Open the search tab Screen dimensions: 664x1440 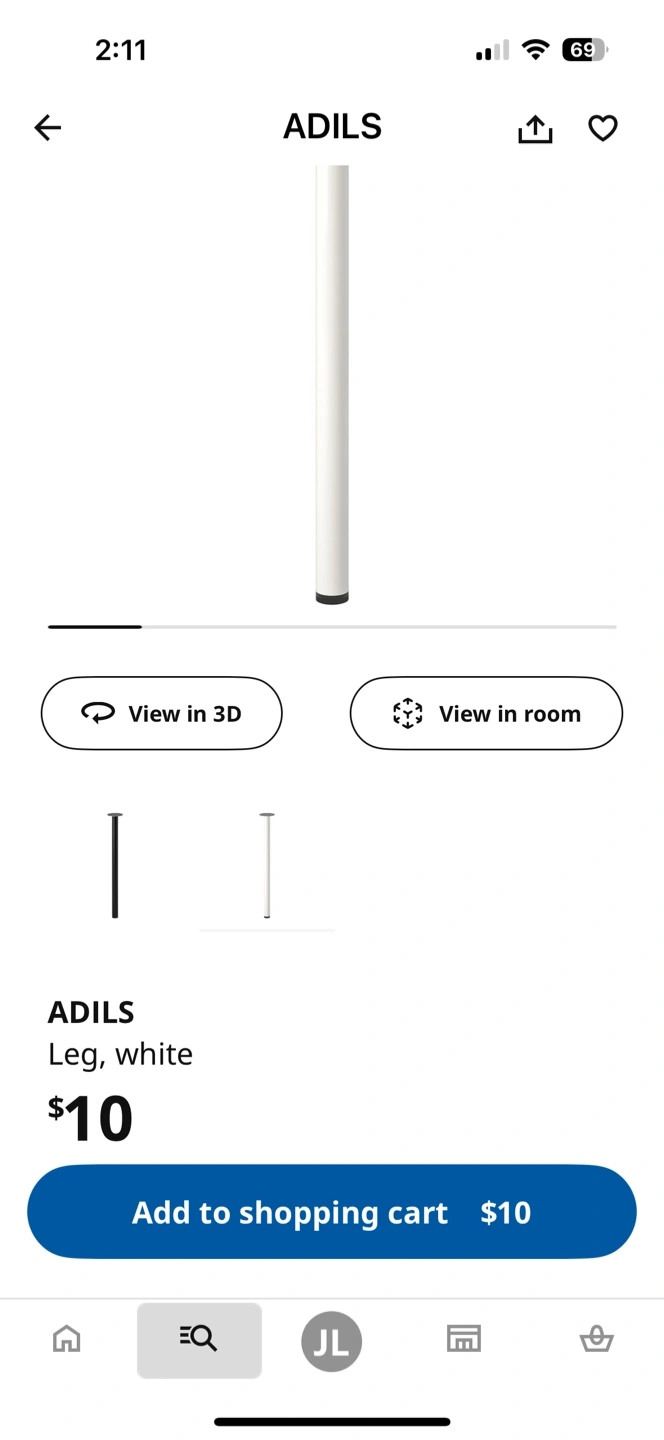[x=199, y=1339]
